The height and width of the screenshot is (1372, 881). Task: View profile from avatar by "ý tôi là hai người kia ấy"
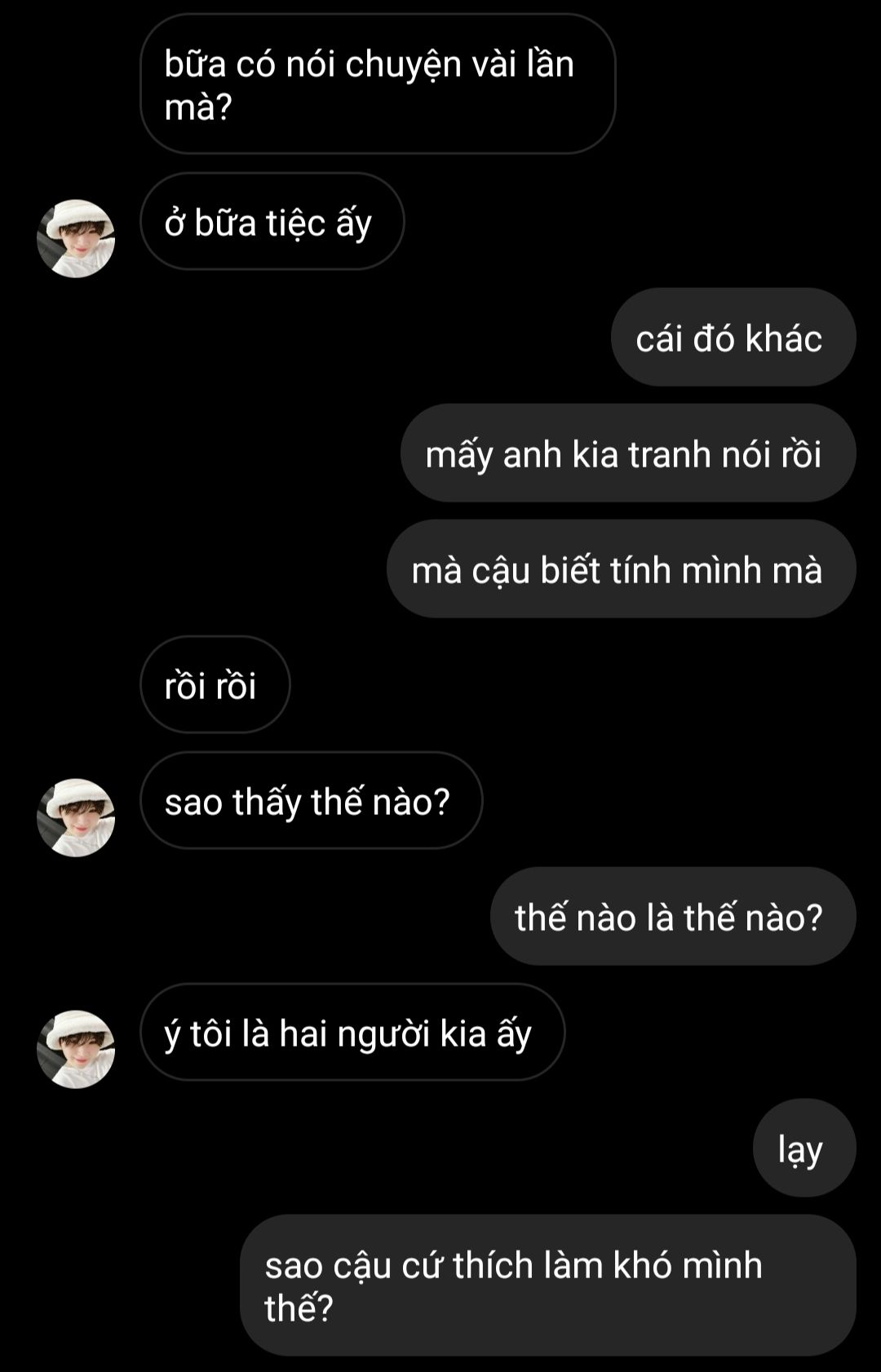[76, 1049]
